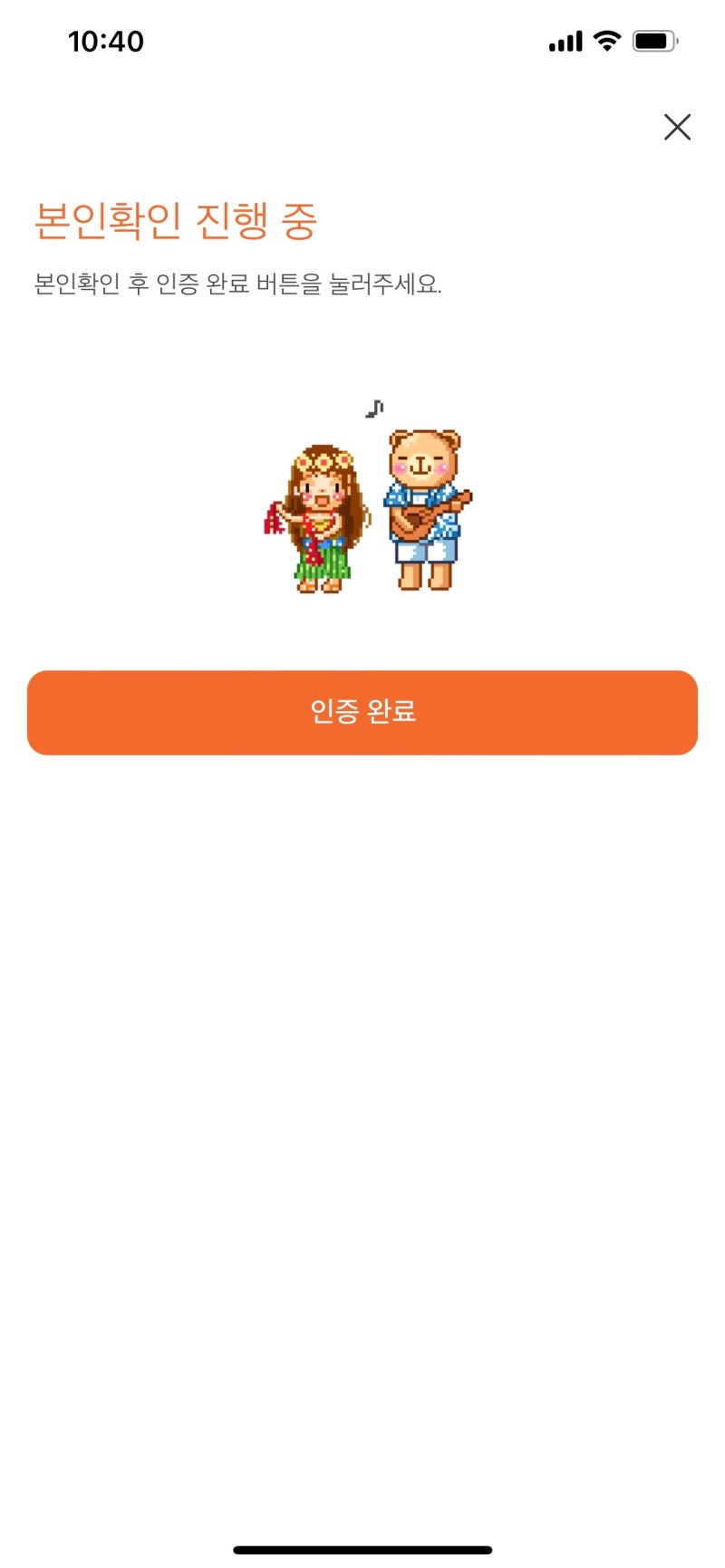Tap the time display showing 10:40
The image size is (725, 1568).
106,41
